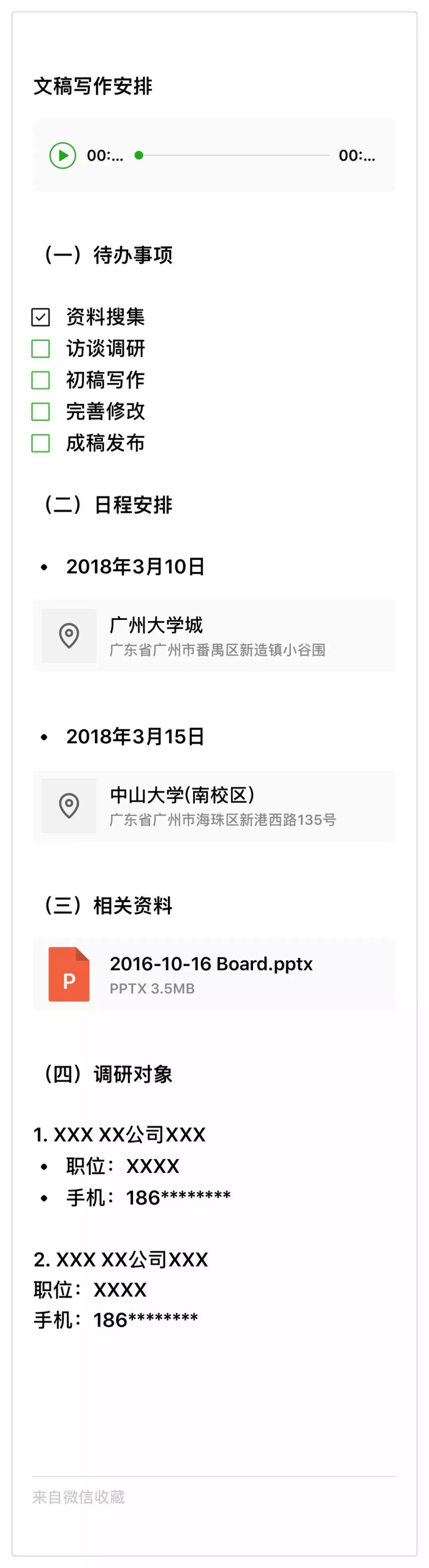Open the 2016-10-16 Board.pptx attachment
The width and height of the screenshot is (429, 1568).
click(x=214, y=974)
